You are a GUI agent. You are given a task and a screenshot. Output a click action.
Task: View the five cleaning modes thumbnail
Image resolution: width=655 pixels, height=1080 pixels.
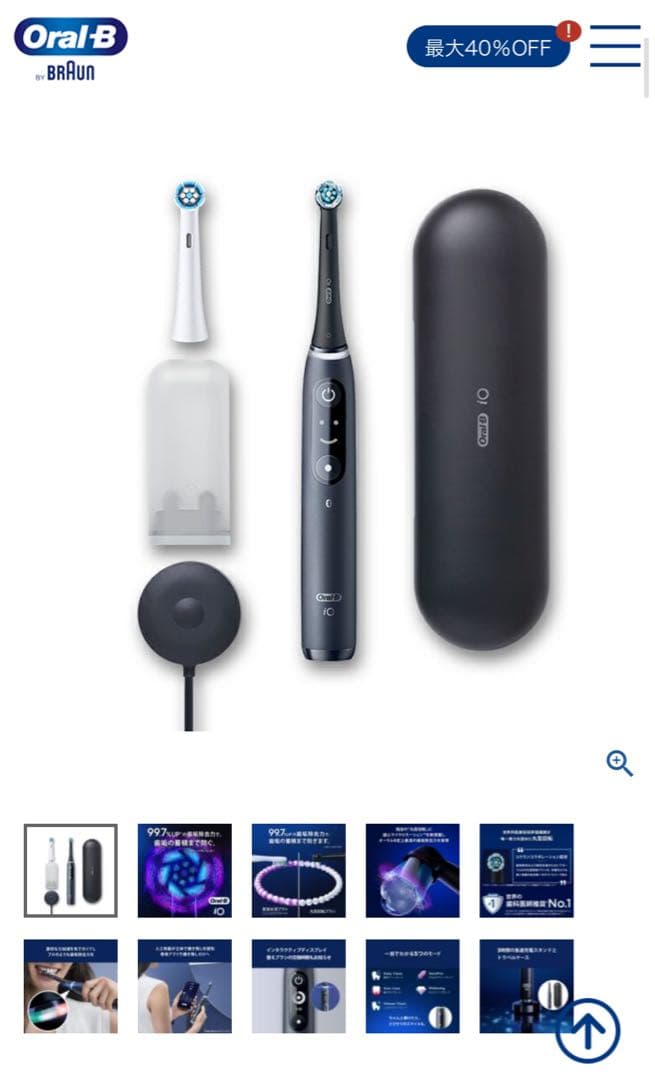click(413, 986)
